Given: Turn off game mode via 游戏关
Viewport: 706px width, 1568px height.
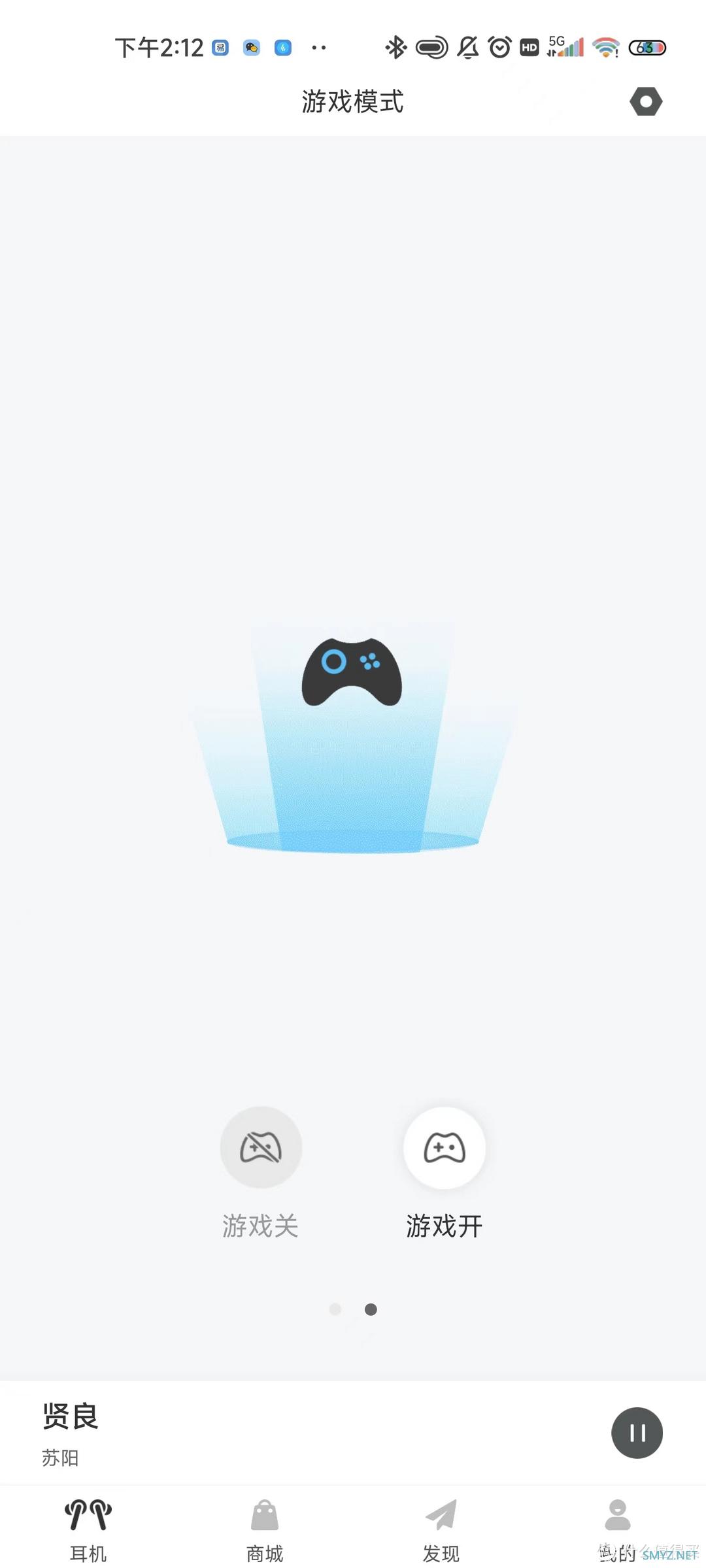Looking at the screenshot, I should coord(261,1148).
